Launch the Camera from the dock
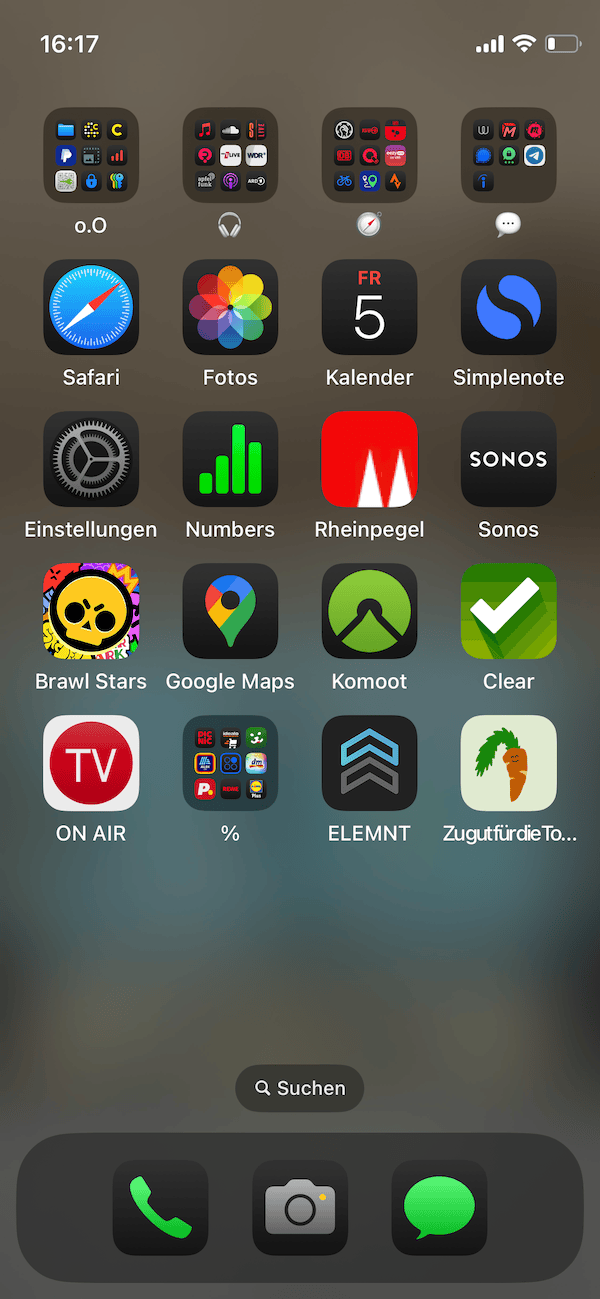The height and width of the screenshot is (1299, 600). [300, 1207]
